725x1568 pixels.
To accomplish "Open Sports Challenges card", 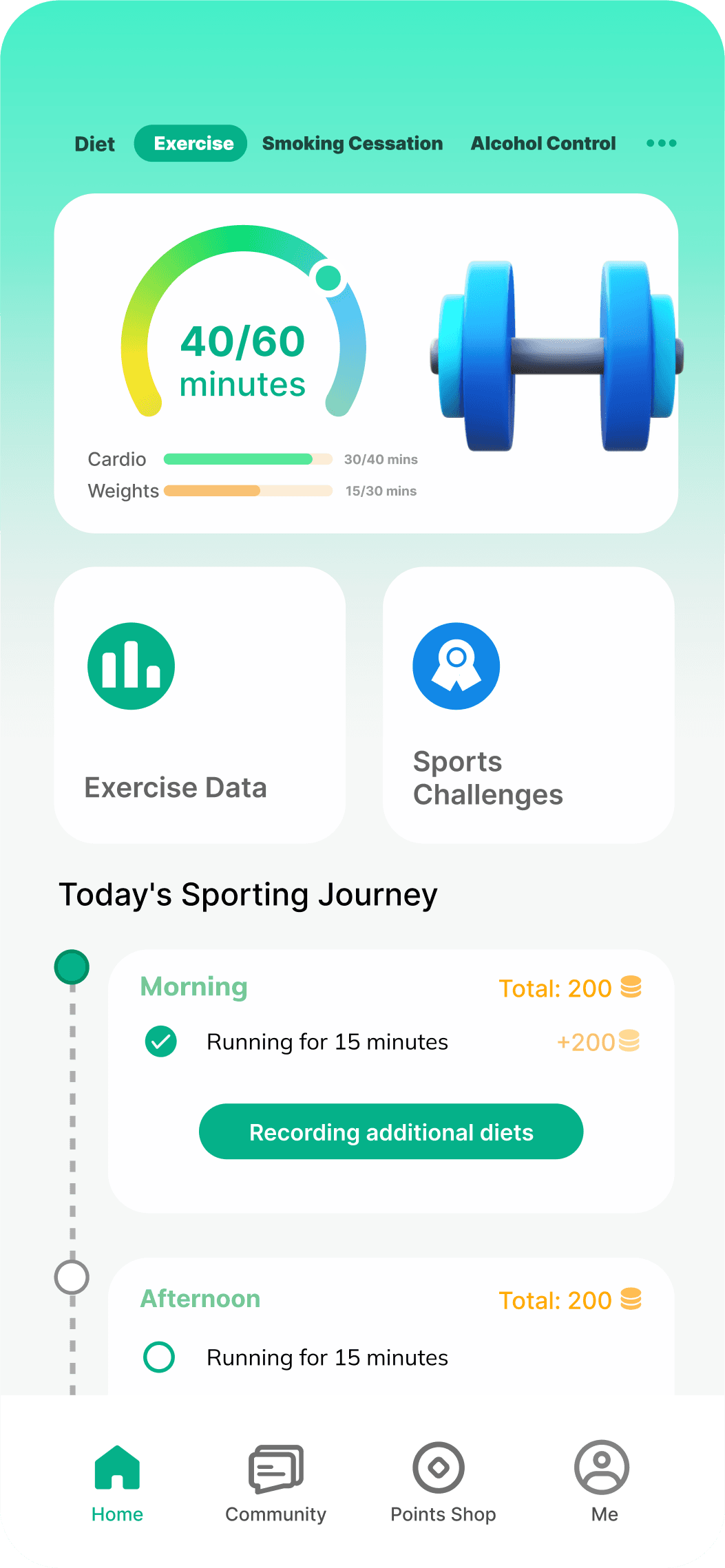I will 528,705.
